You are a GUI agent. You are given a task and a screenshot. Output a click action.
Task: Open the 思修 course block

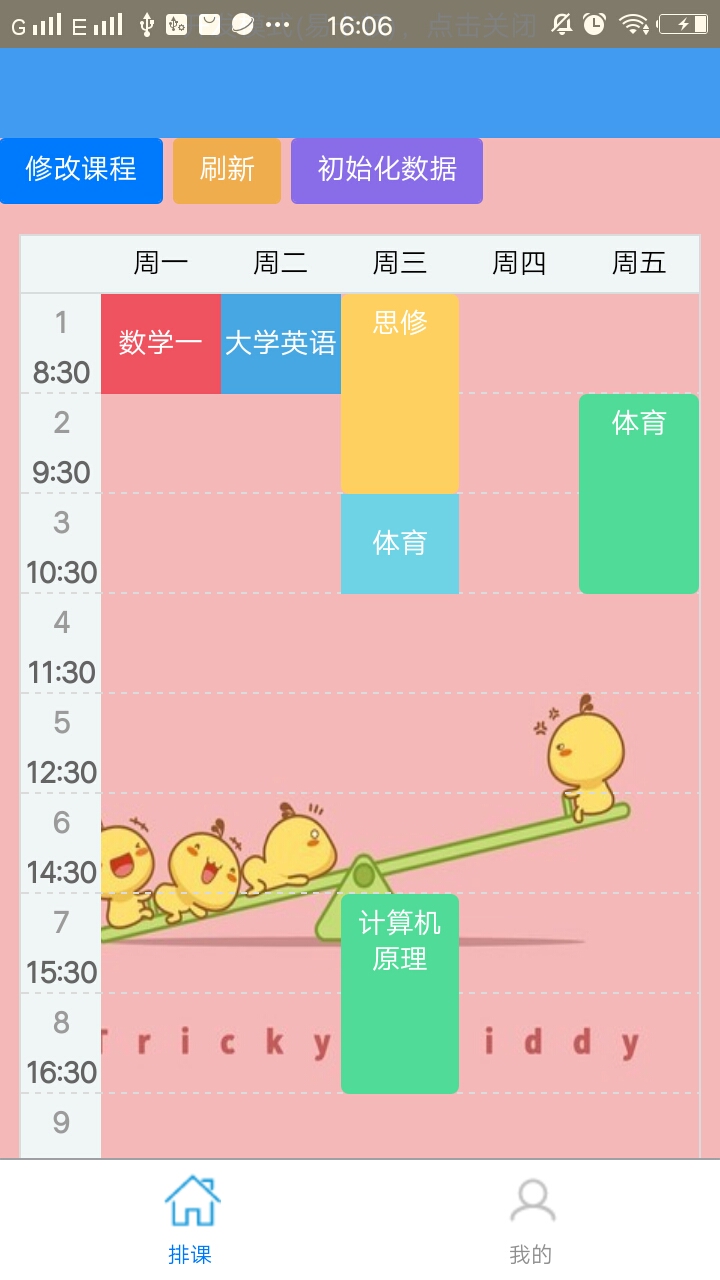[x=400, y=393]
